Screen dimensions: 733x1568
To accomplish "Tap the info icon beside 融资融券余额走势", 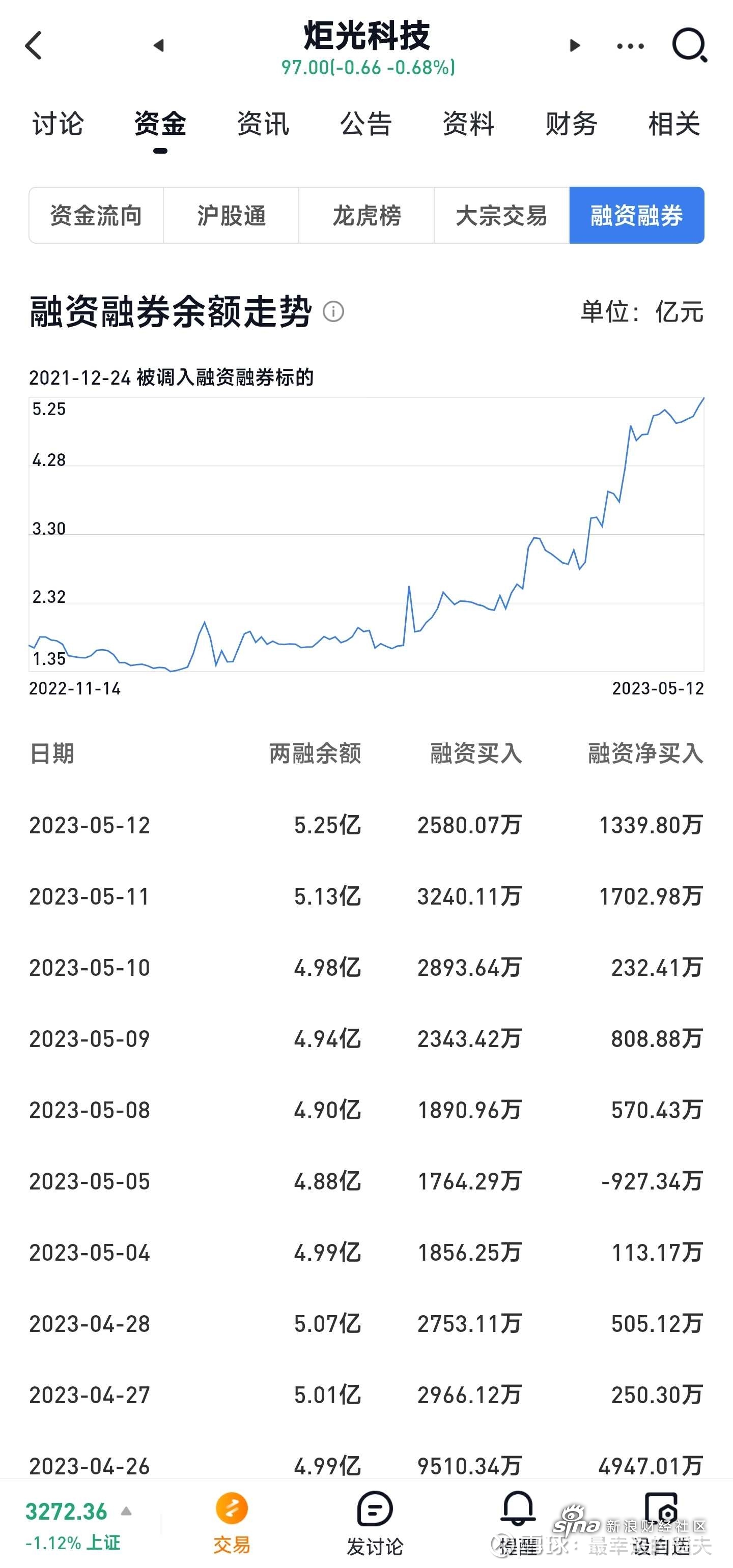I will click(x=333, y=312).
